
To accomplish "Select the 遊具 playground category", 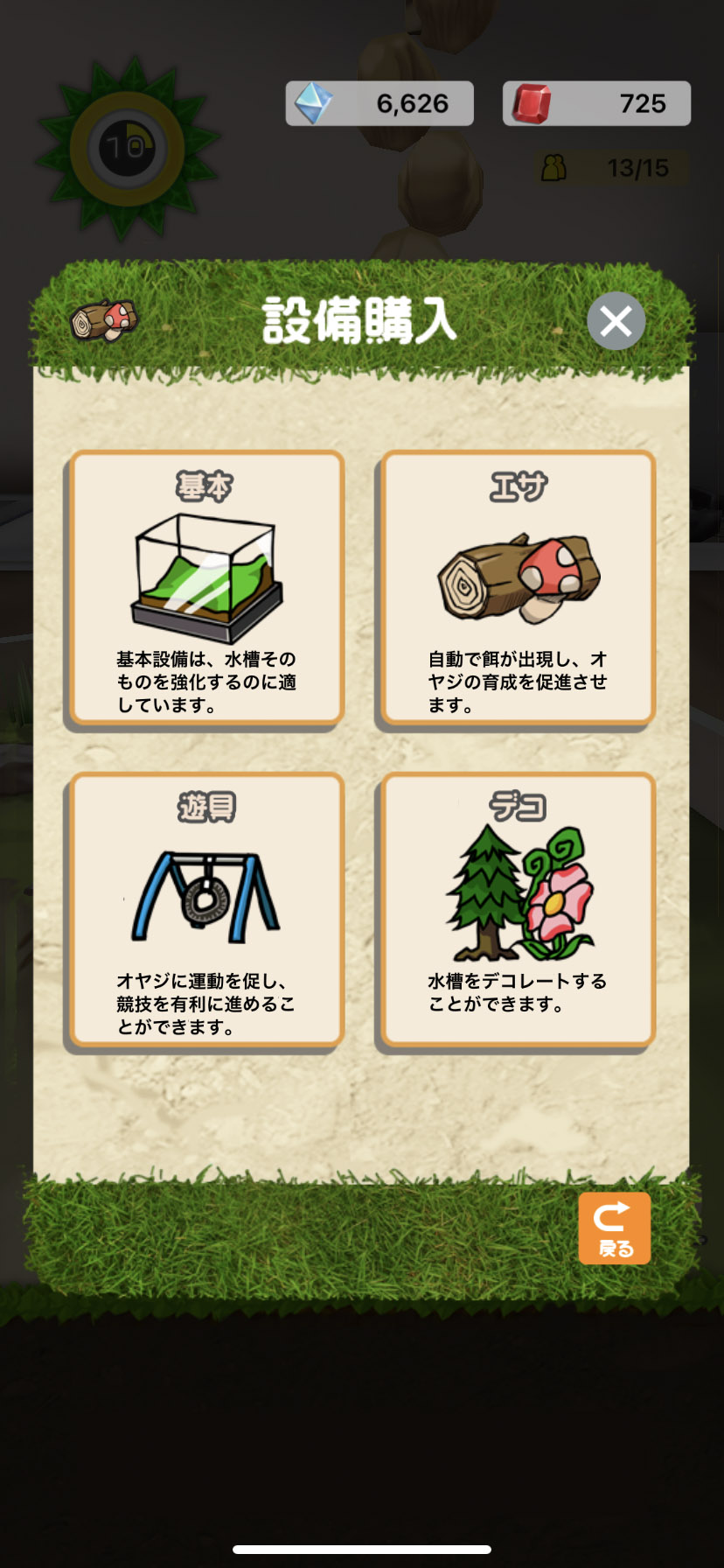I will (206, 910).
